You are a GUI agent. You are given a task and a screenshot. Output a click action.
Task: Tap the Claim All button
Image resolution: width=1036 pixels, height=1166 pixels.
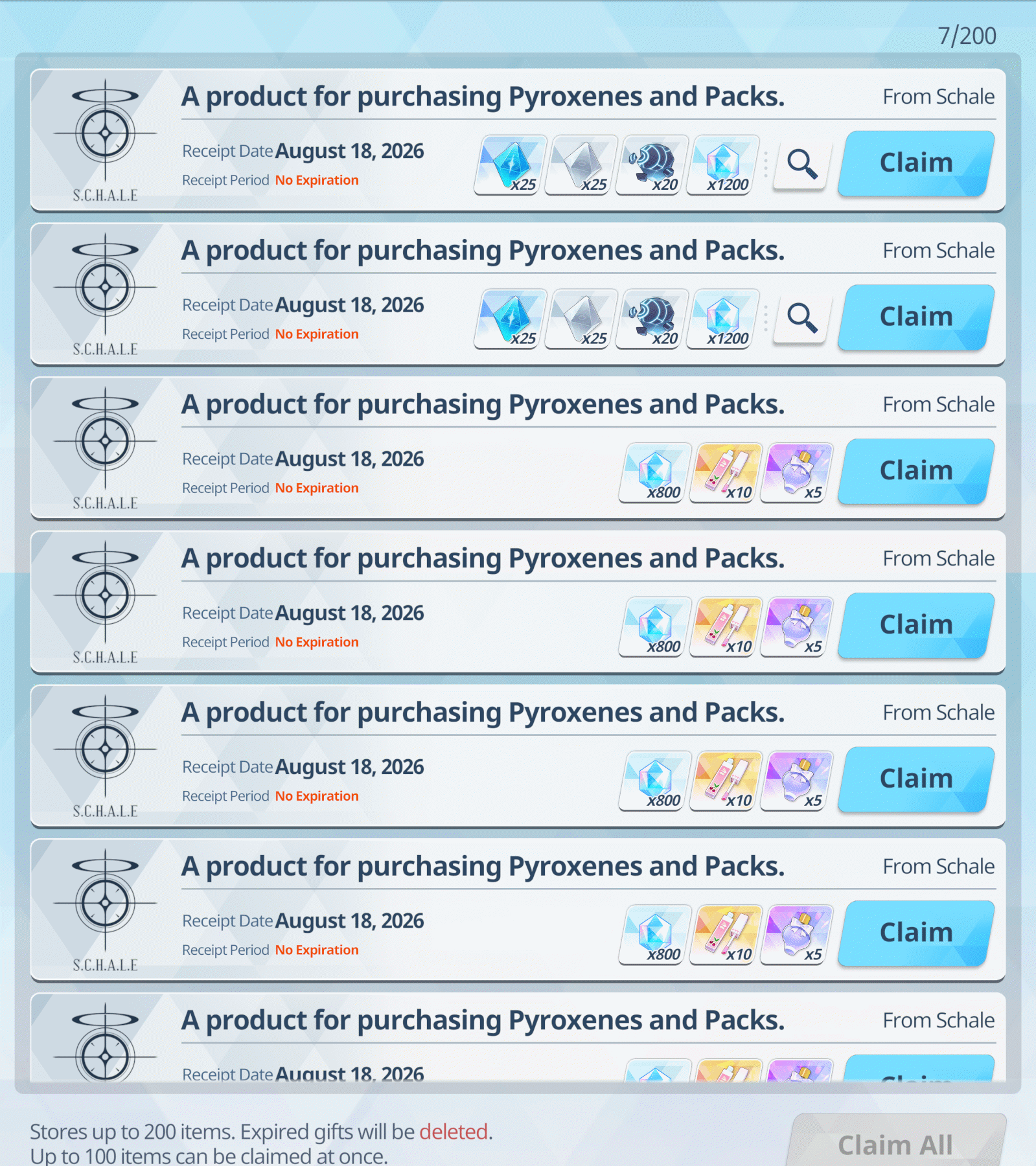(x=896, y=1141)
